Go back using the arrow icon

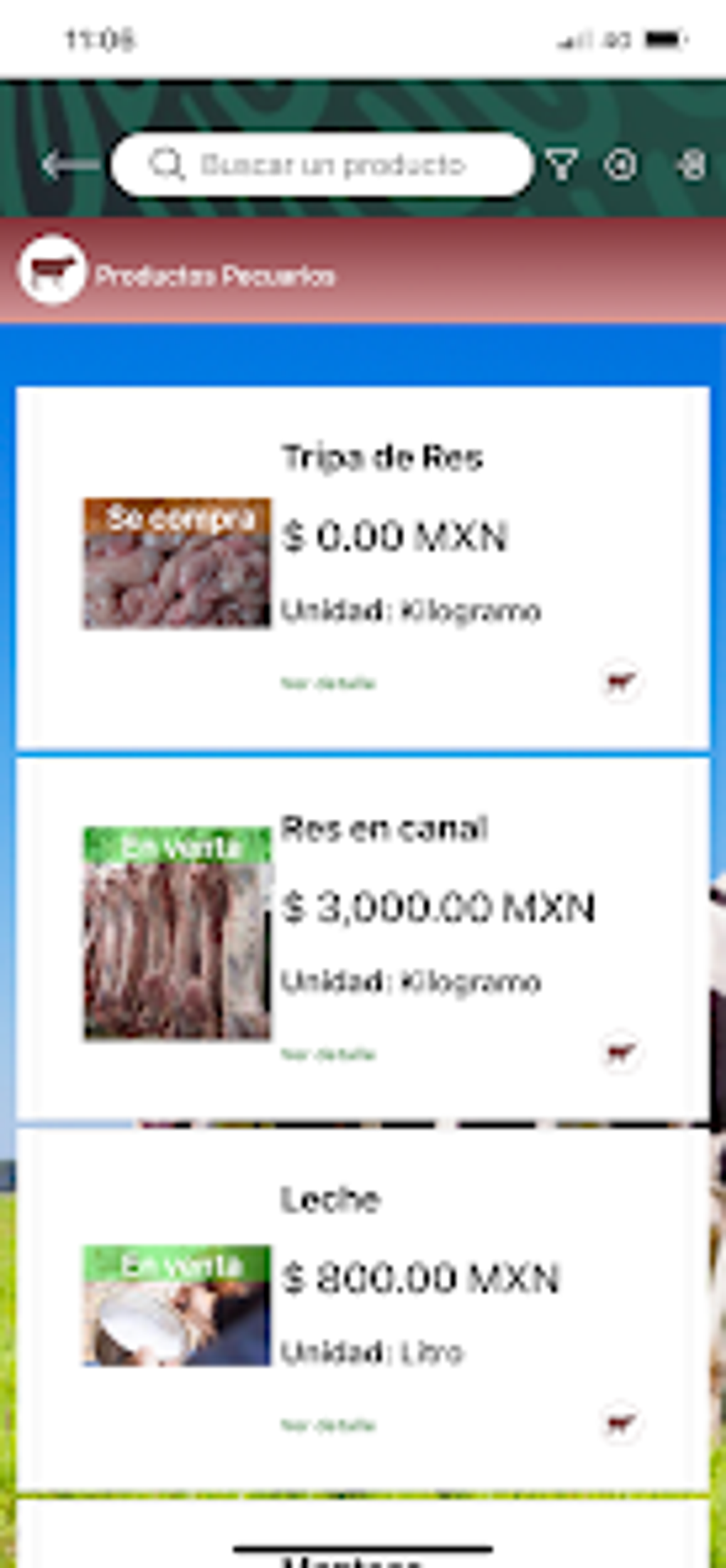click(70, 165)
